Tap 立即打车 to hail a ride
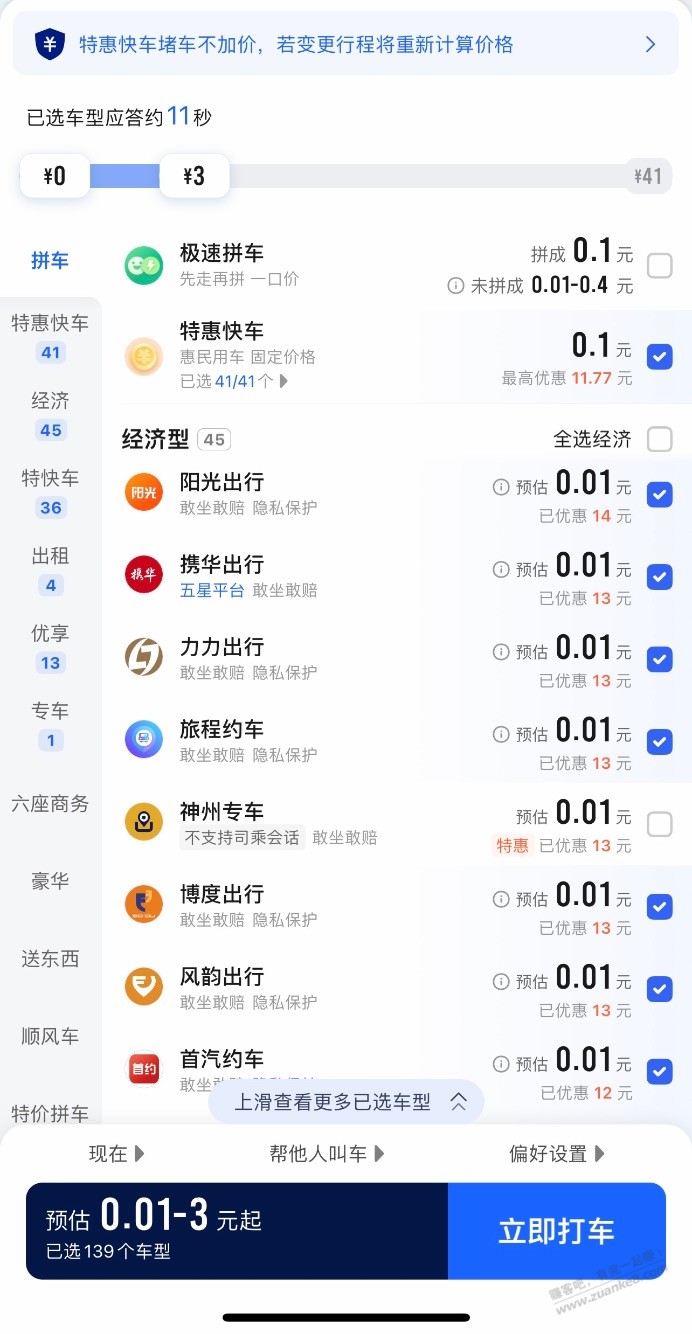This screenshot has width=692, height=1334. [x=556, y=1231]
